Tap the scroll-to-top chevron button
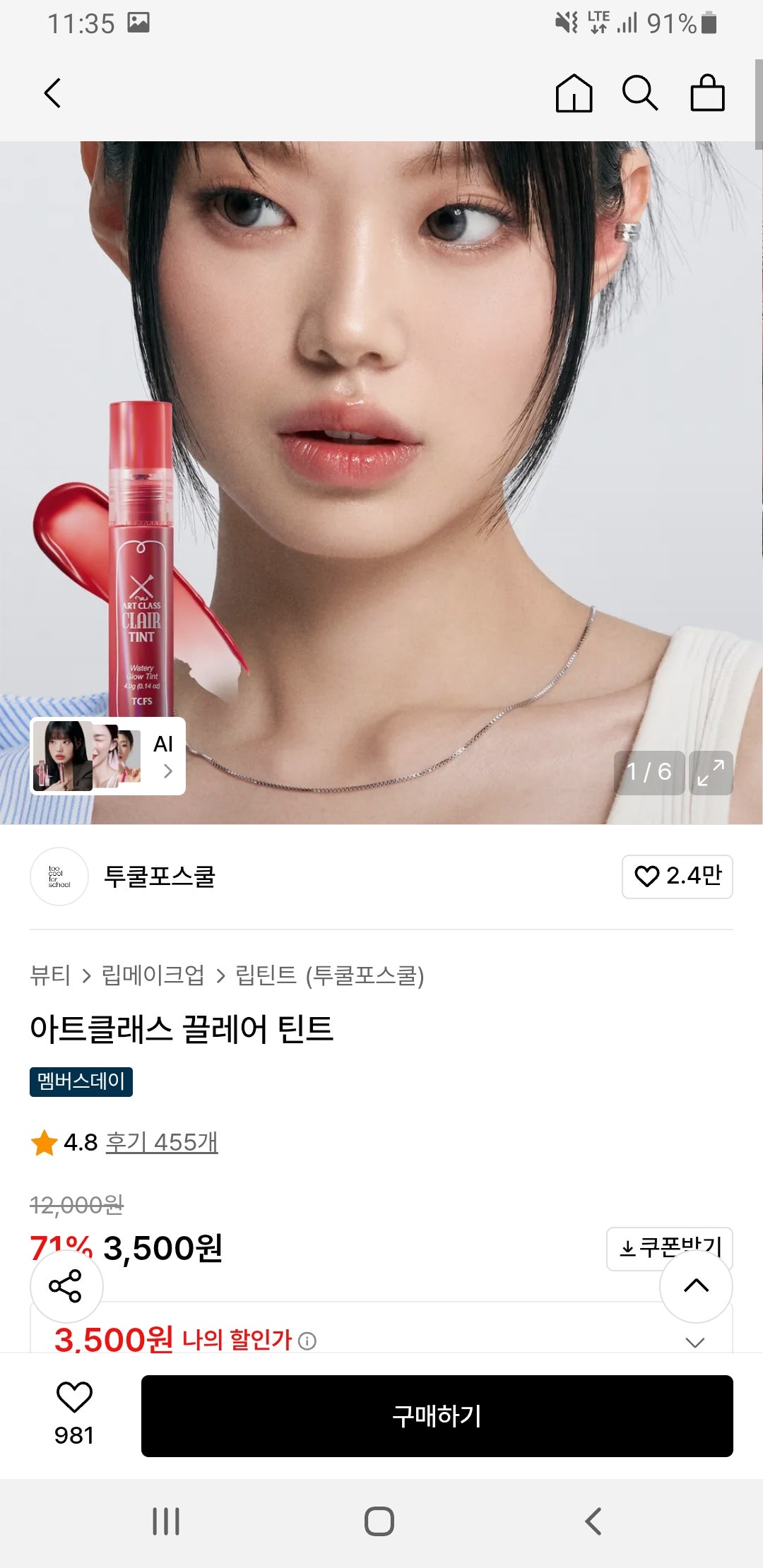 (x=695, y=1285)
